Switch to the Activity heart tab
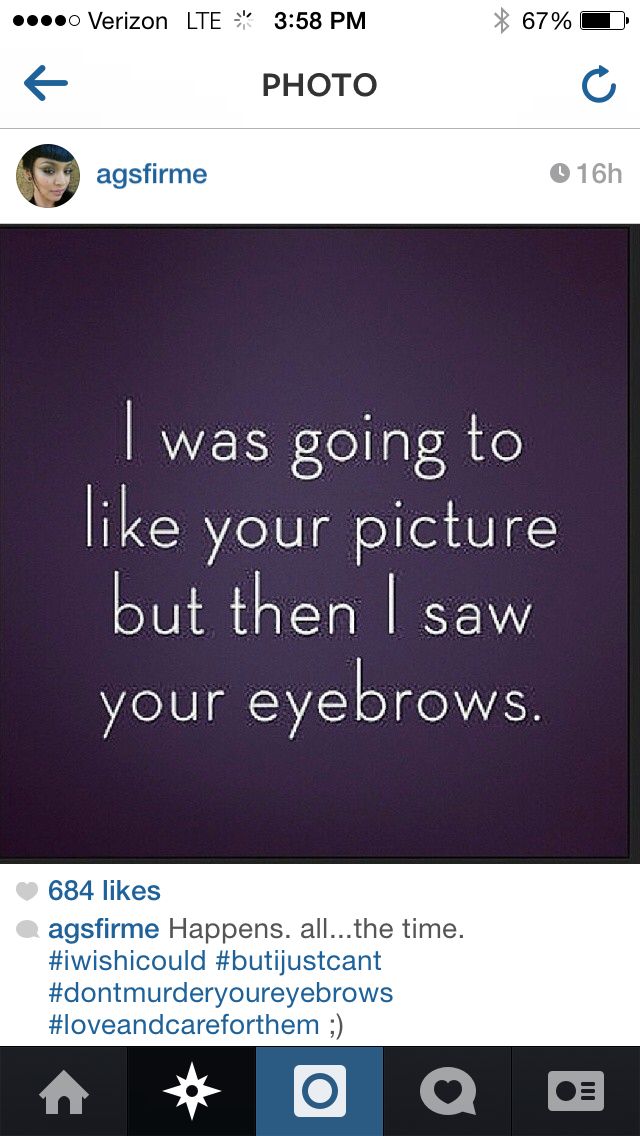The height and width of the screenshot is (1136, 640). click(447, 1091)
